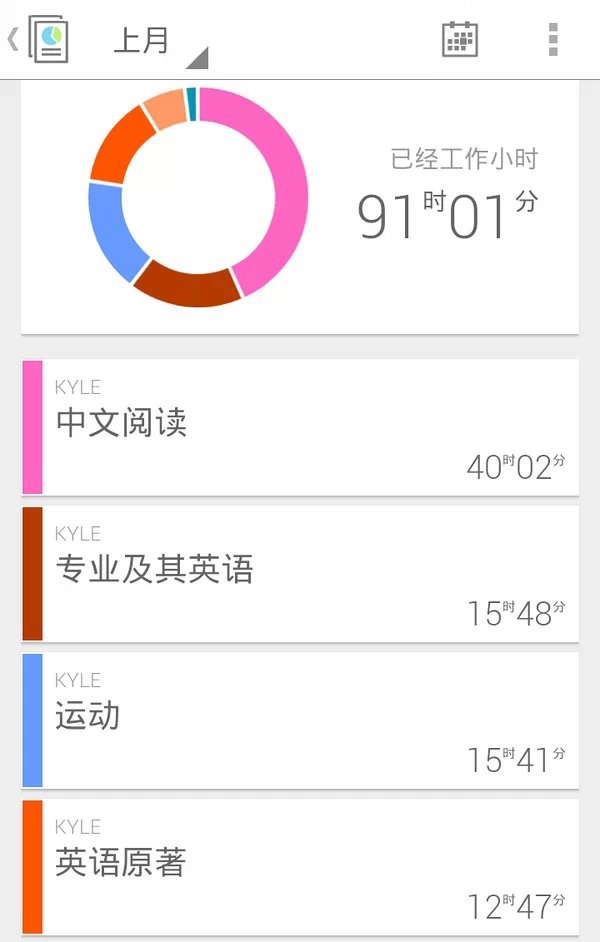Open the calendar date picker
This screenshot has height=942, width=600.
[460, 40]
